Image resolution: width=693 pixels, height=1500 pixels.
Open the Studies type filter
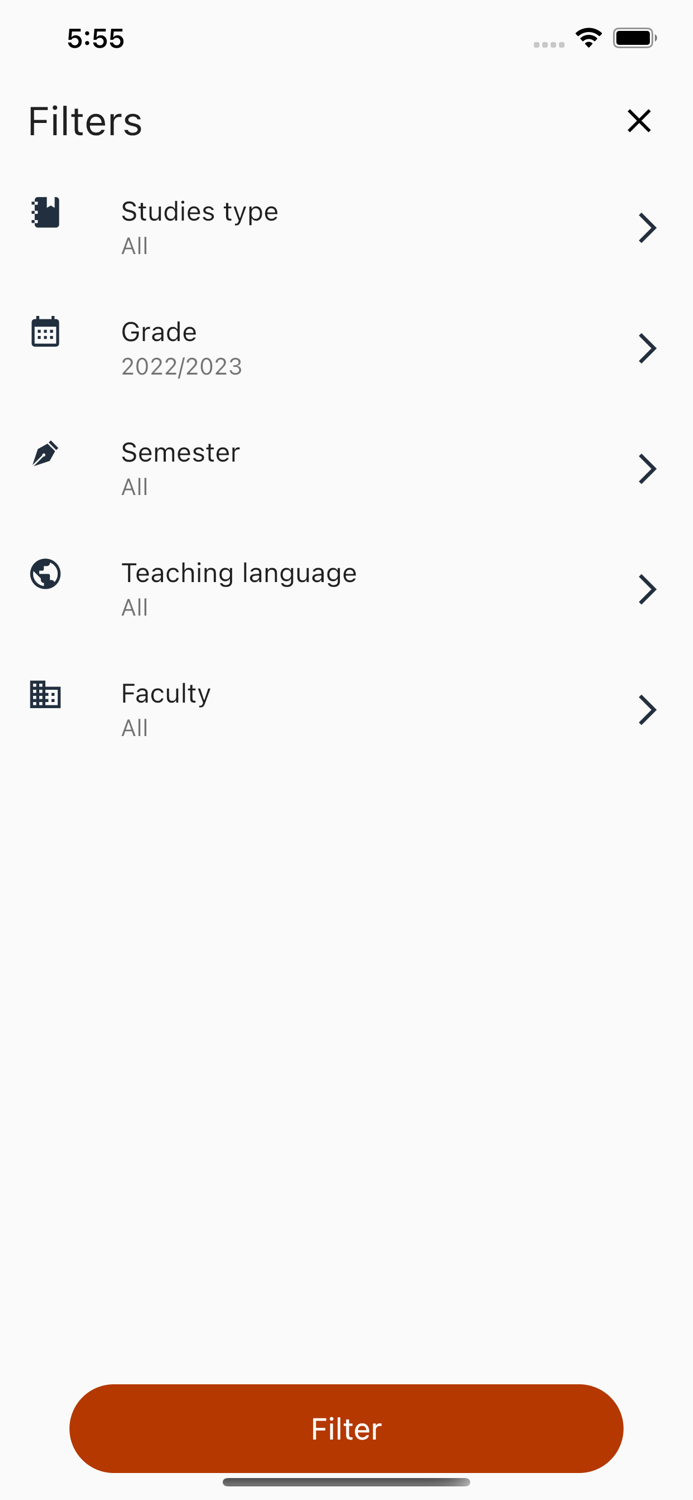pyautogui.click(x=346, y=228)
